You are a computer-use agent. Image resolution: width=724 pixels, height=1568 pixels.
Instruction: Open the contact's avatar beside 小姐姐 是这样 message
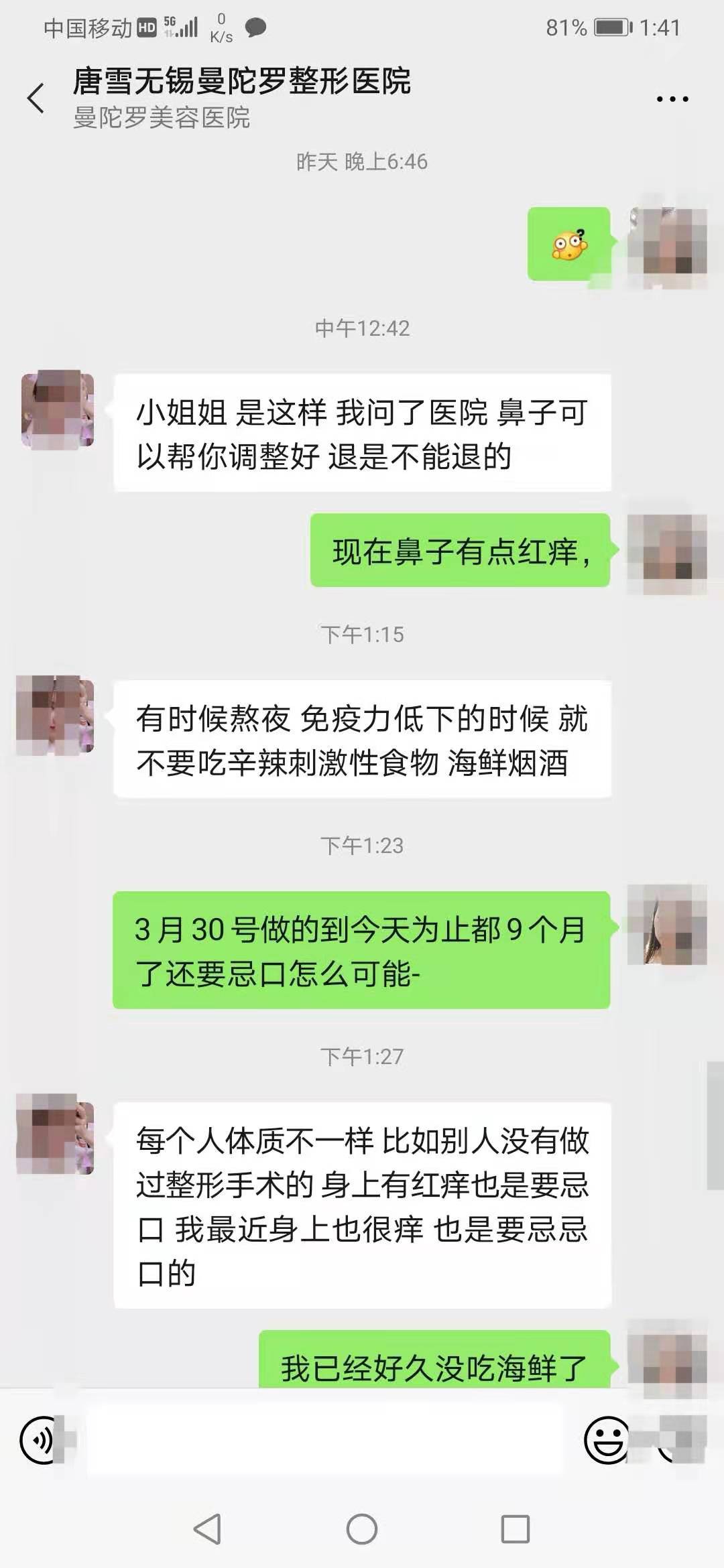[x=58, y=409]
